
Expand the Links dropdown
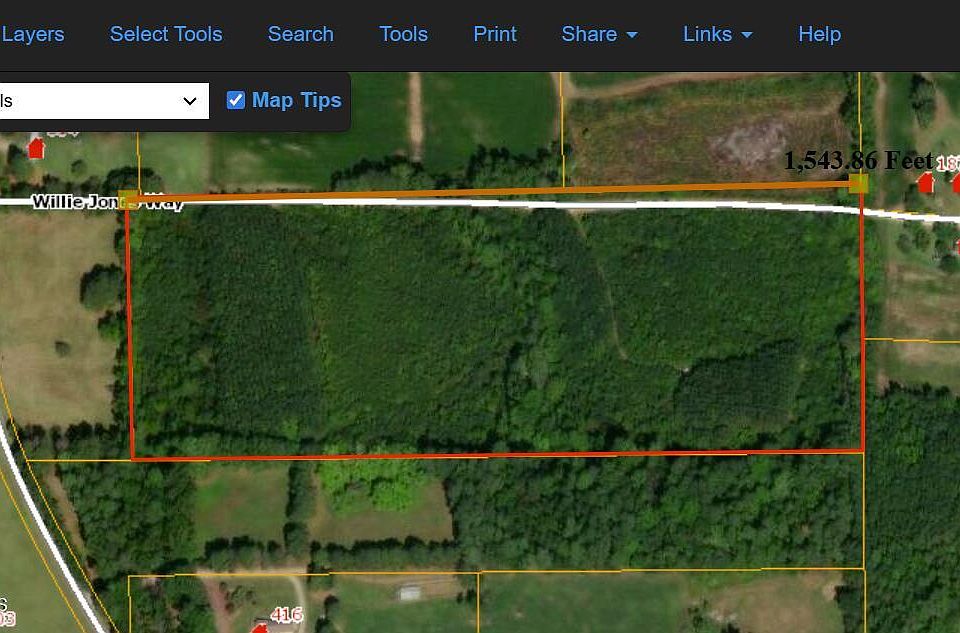tap(717, 34)
